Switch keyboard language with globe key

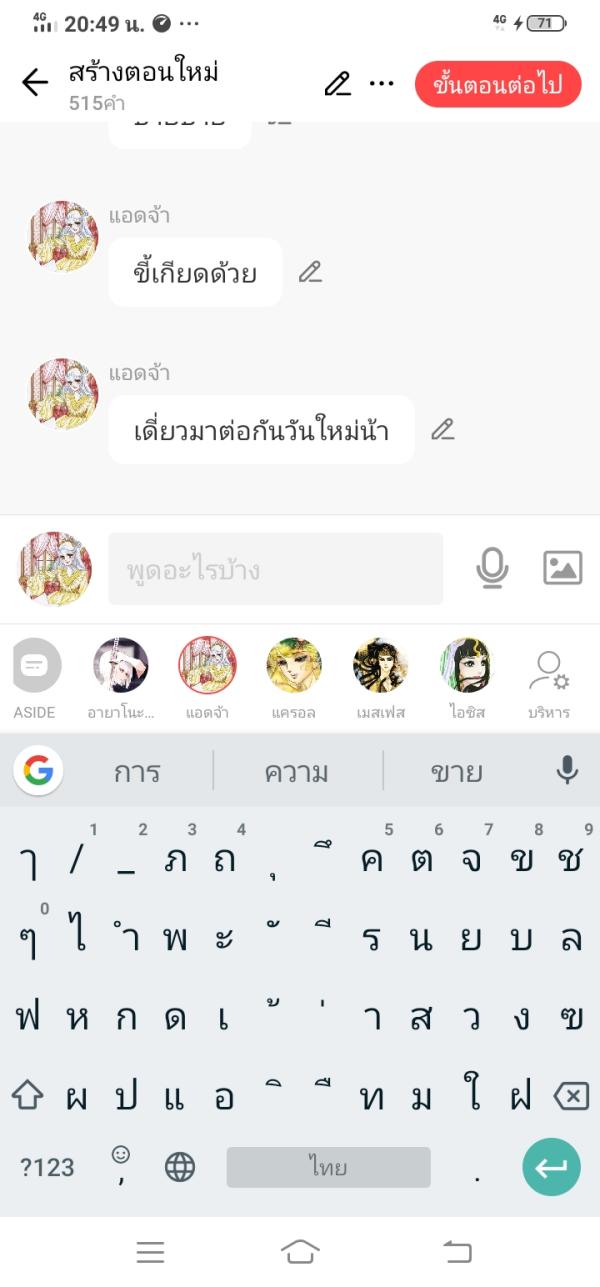coord(180,1166)
